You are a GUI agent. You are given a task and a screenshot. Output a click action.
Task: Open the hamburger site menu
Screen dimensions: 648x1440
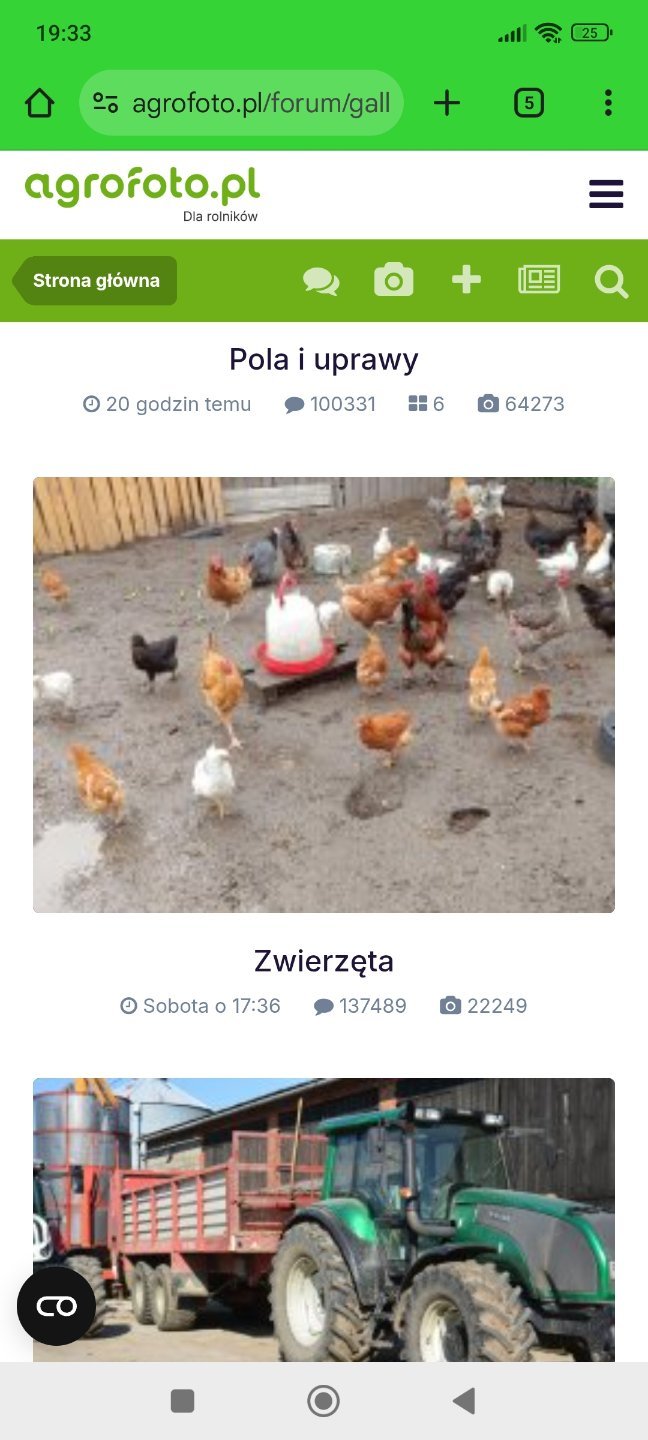606,194
